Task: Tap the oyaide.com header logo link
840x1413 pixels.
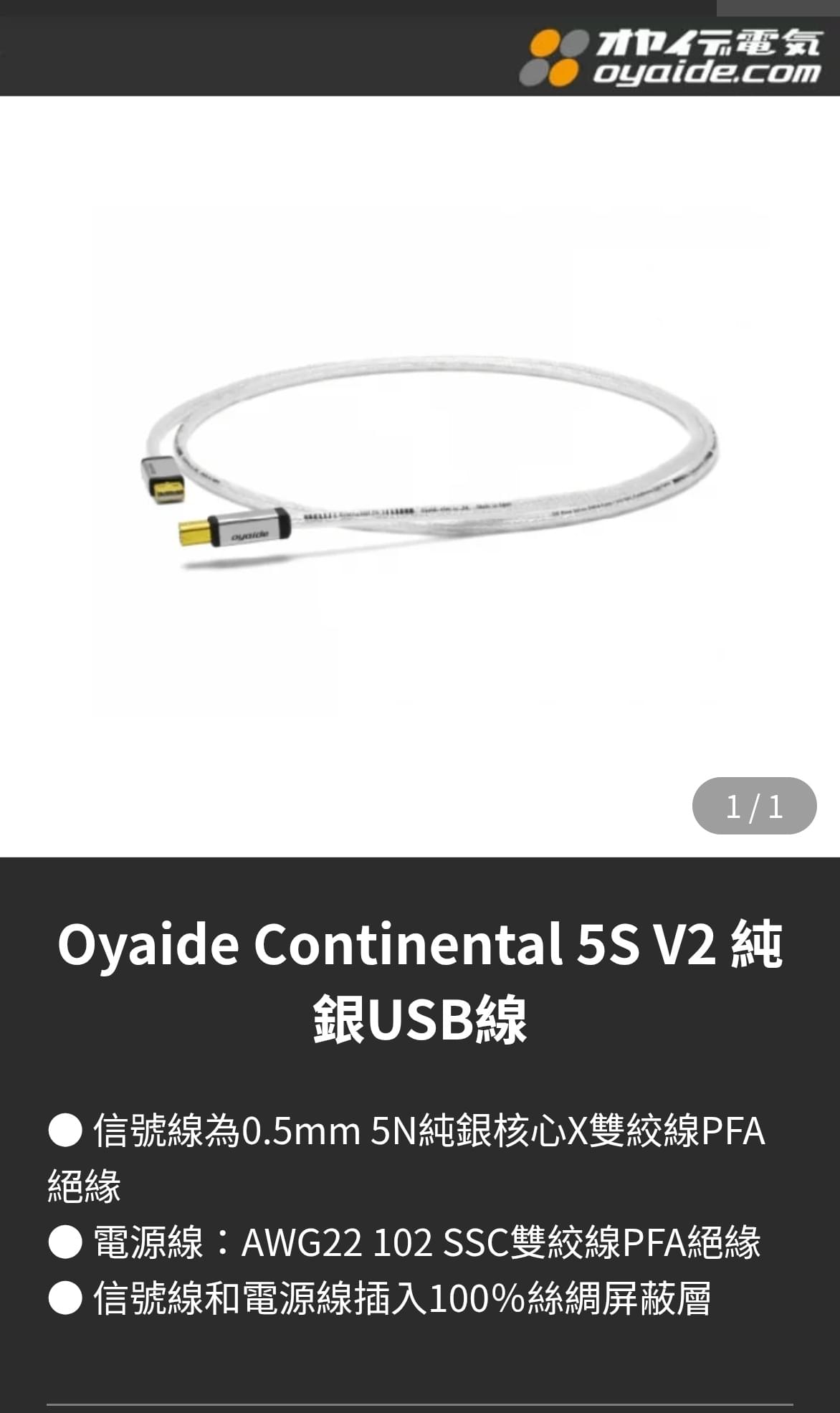Action: 670,57
